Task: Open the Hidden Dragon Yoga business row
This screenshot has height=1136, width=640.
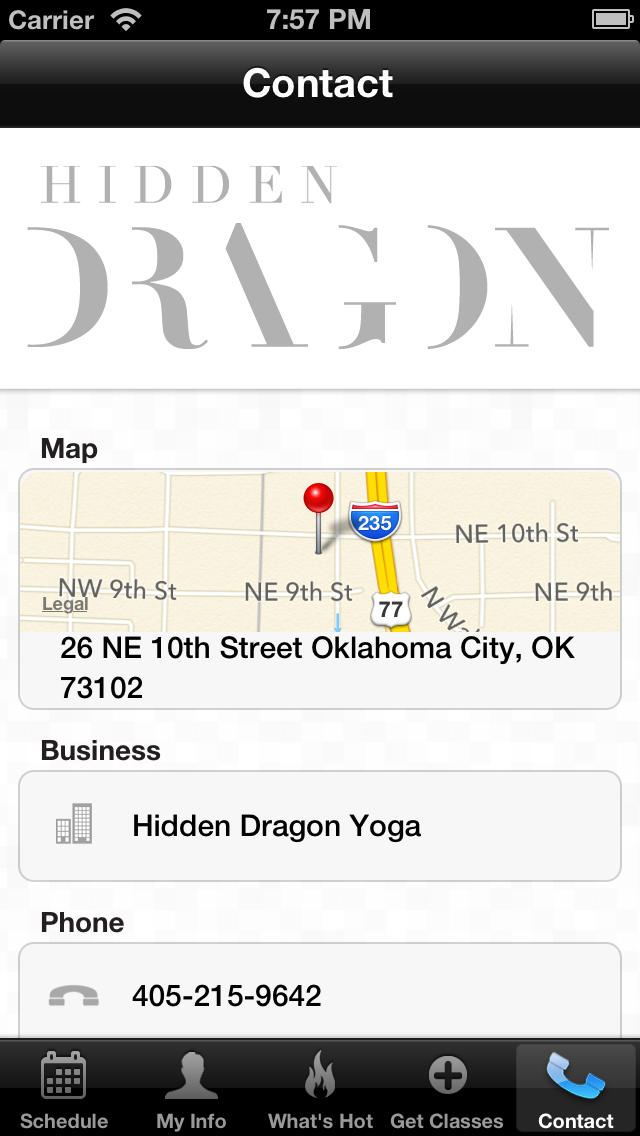Action: pos(320,826)
